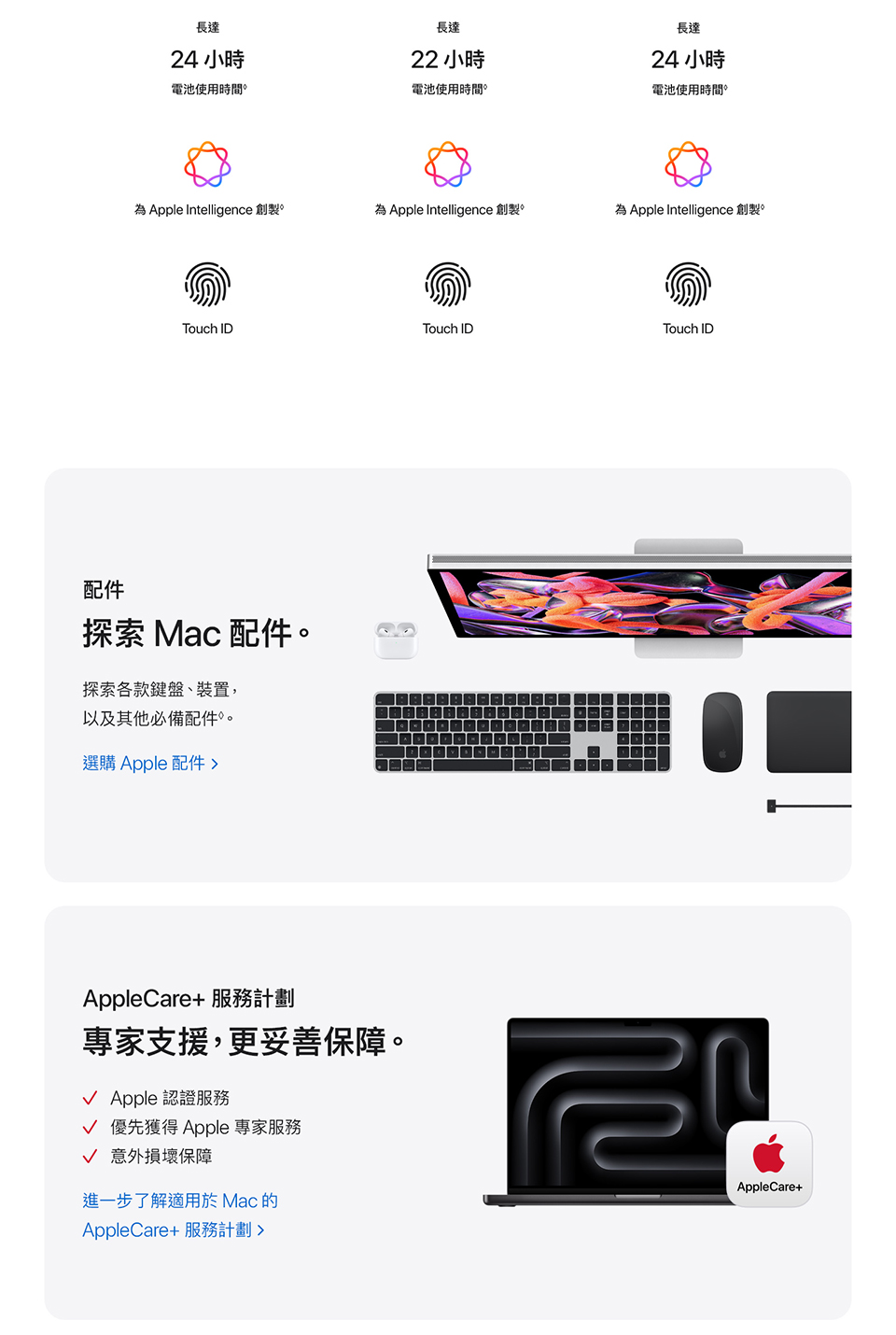Click the rightmost Touch ID fingerprint icon
This screenshot has width=896, height=1335.
[x=688, y=286]
